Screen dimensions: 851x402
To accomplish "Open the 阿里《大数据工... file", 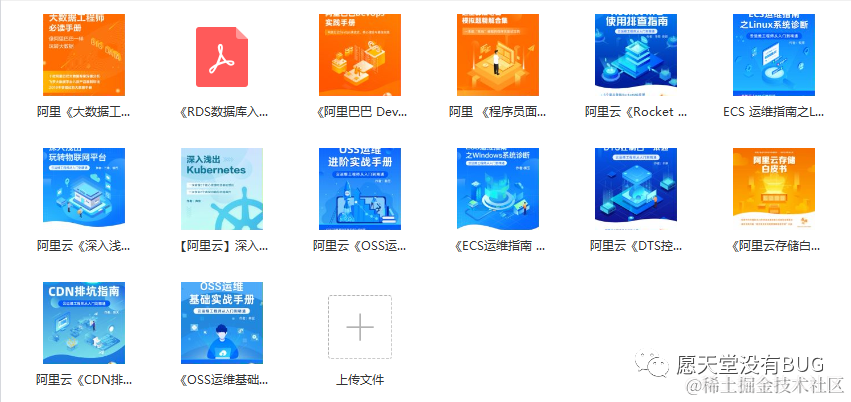I will point(84,55).
